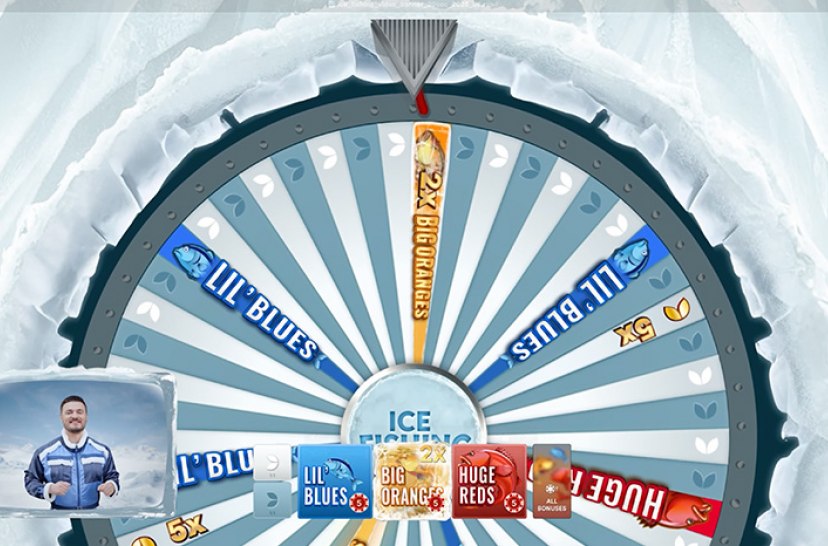Select the Huge Reds bet spot
The image size is (828, 546).
click(489, 481)
